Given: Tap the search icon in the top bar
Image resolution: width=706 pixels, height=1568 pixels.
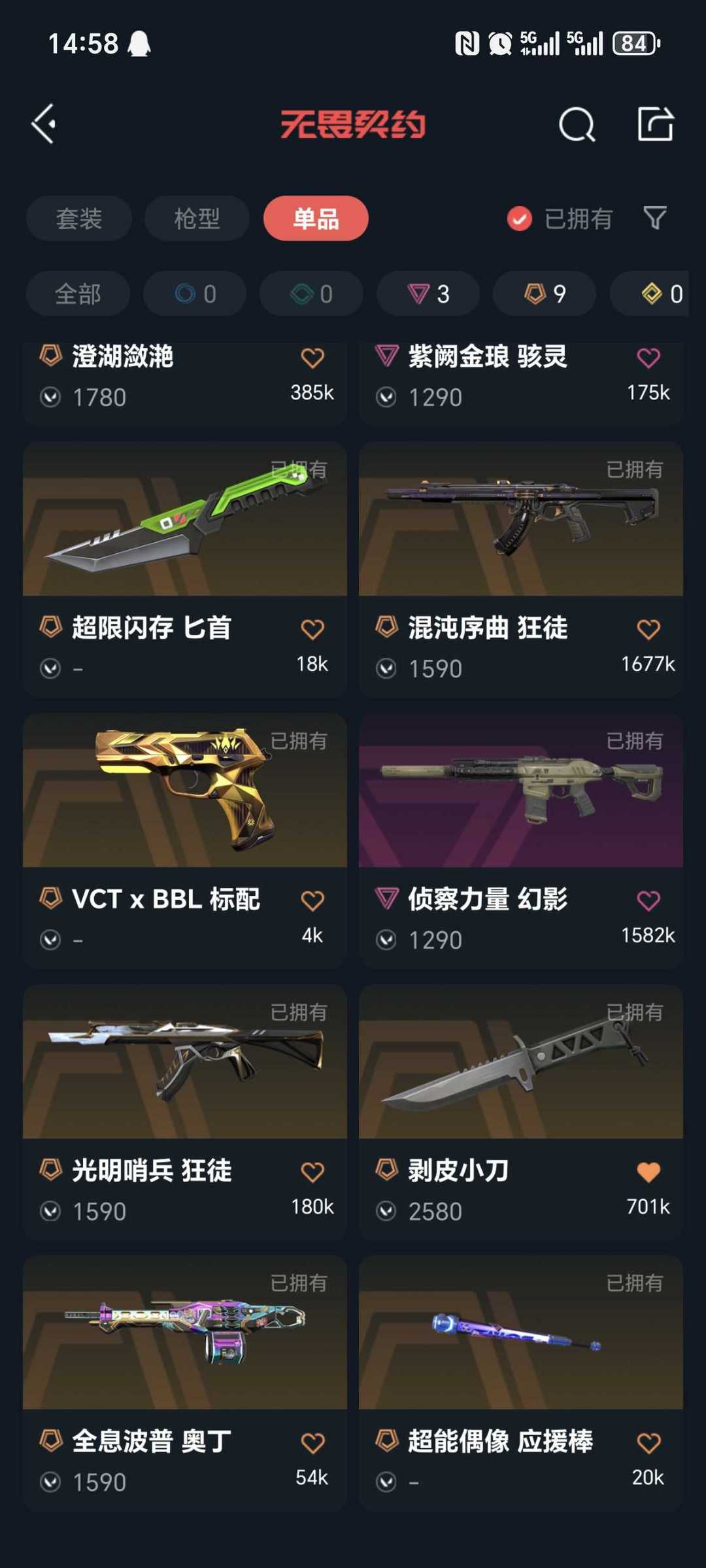Looking at the screenshot, I should pyautogui.click(x=578, y=125).
